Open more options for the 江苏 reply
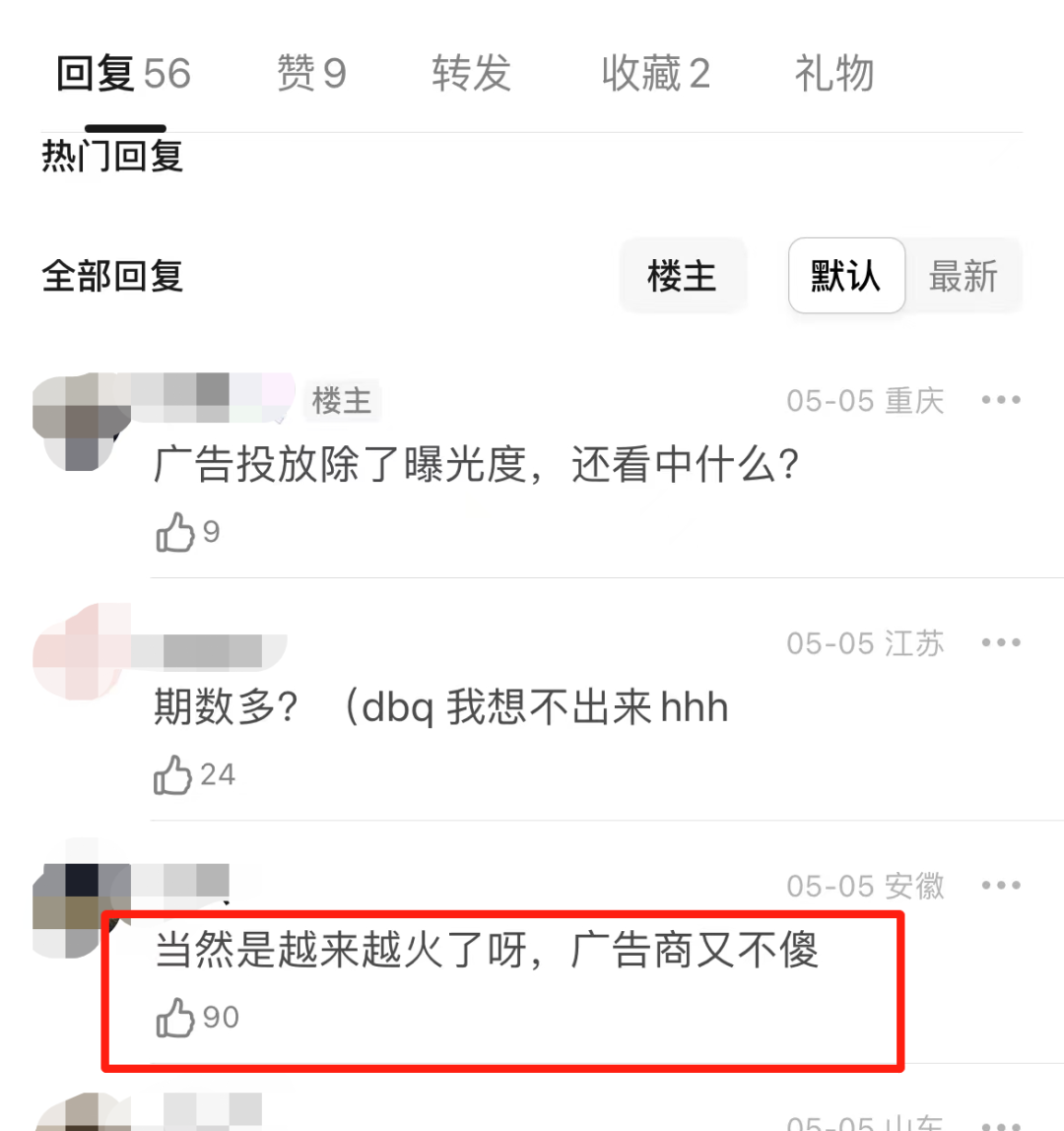This screenshot has height=1131, width=1064. click(x=1001, y=642)
